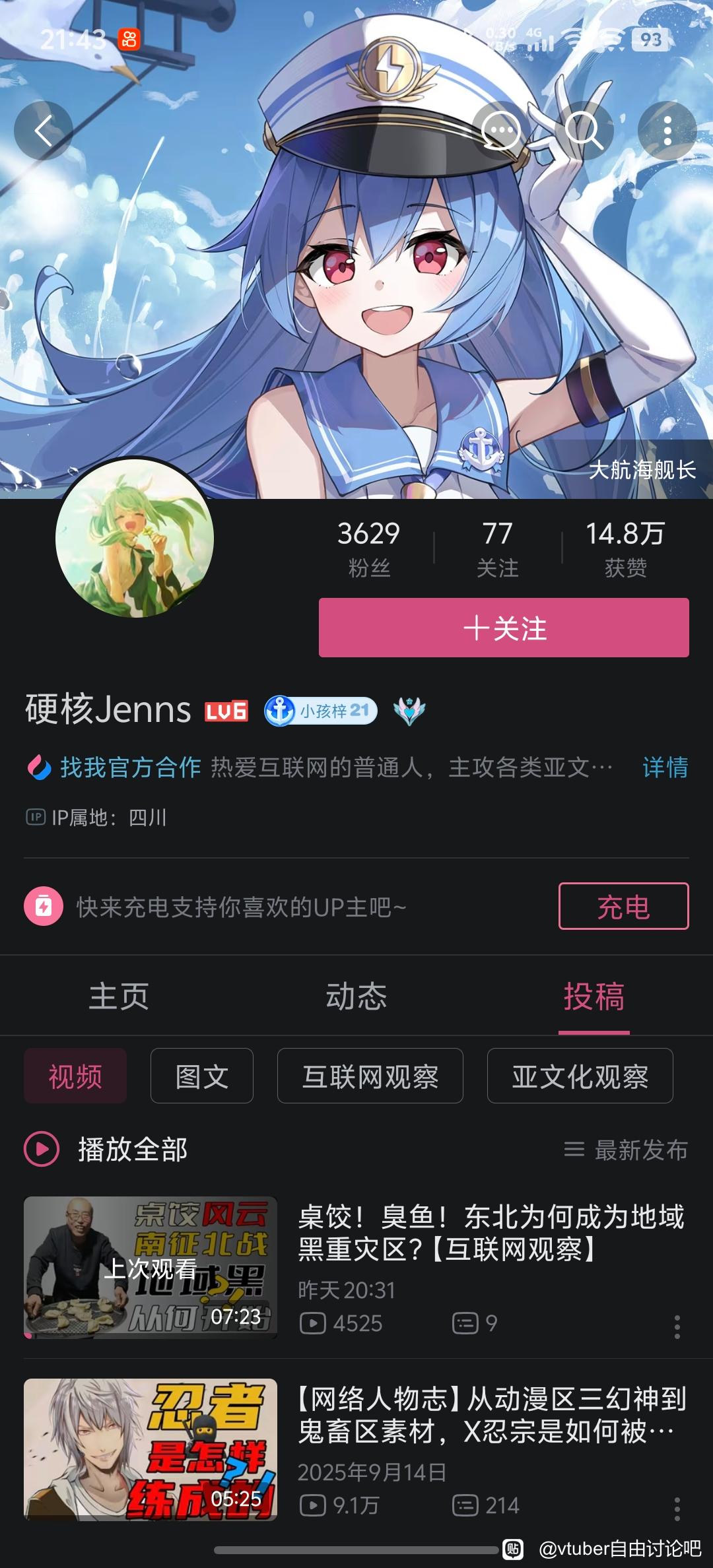
Task: Open the top-right overflow menu
Action: [667, 131]
